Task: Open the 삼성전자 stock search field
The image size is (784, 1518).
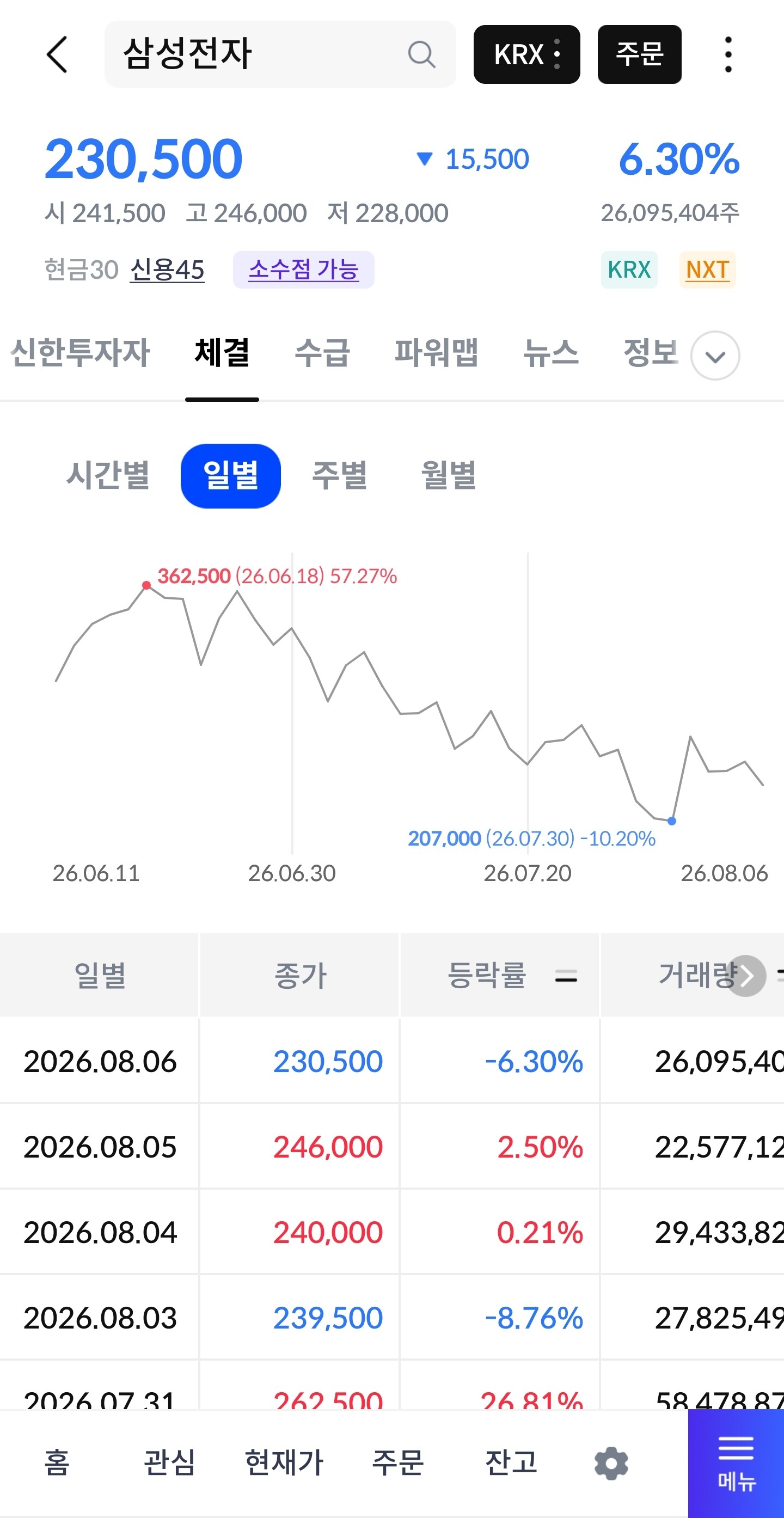Action: click(x=280, y=54)
